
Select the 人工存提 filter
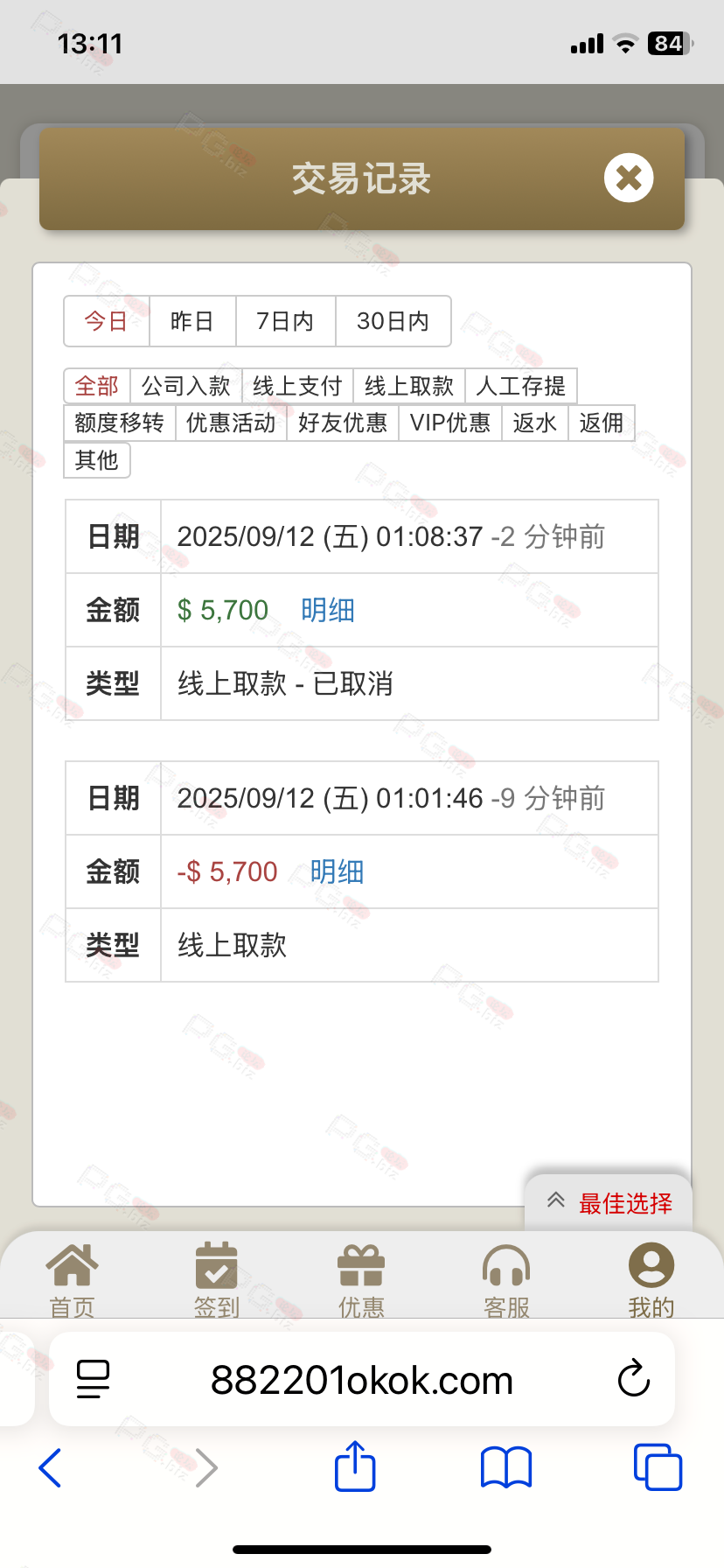[521, 386]
